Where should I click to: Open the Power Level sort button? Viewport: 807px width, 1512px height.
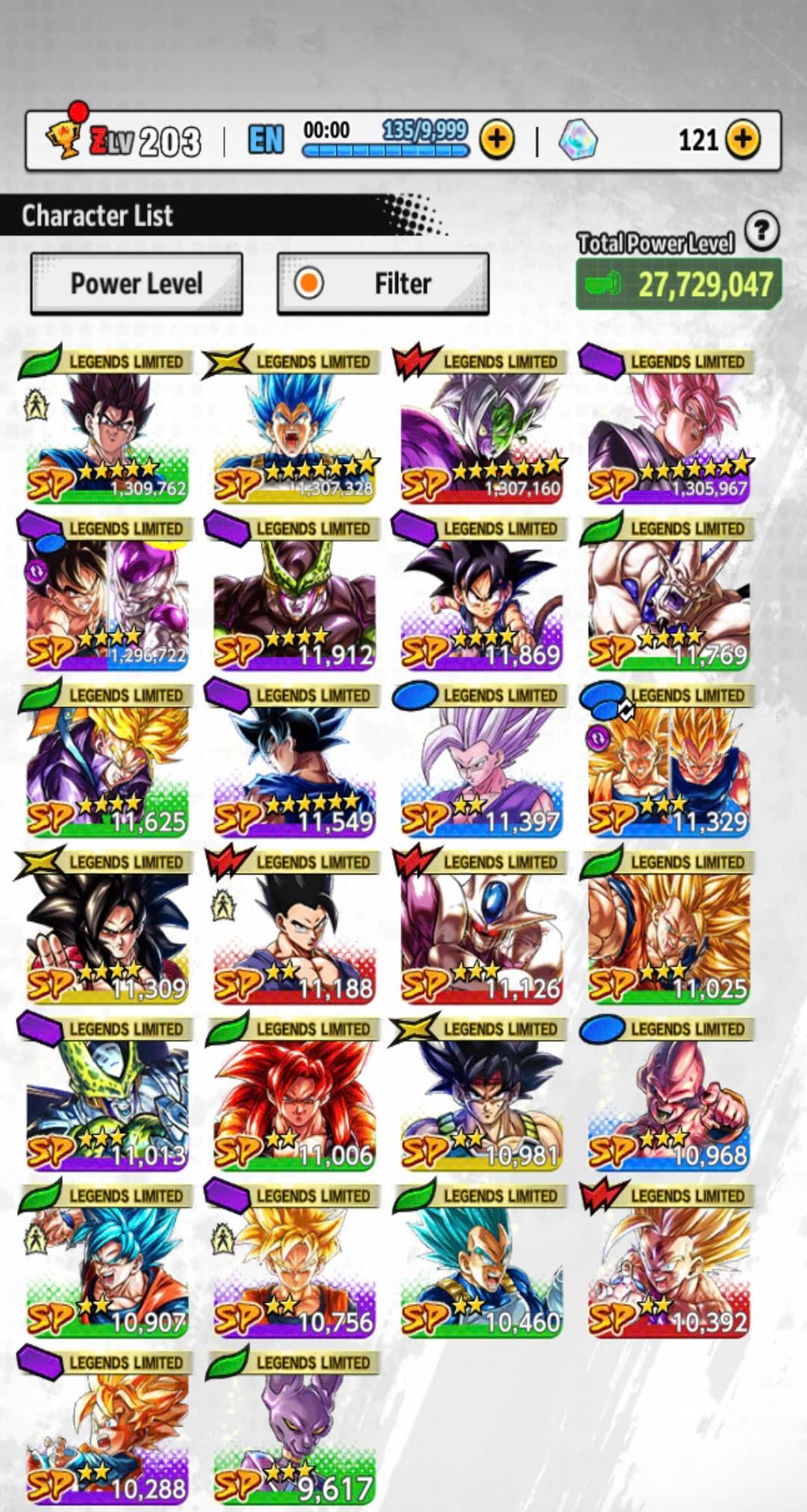pyautogui.click(x=137, y=283)
